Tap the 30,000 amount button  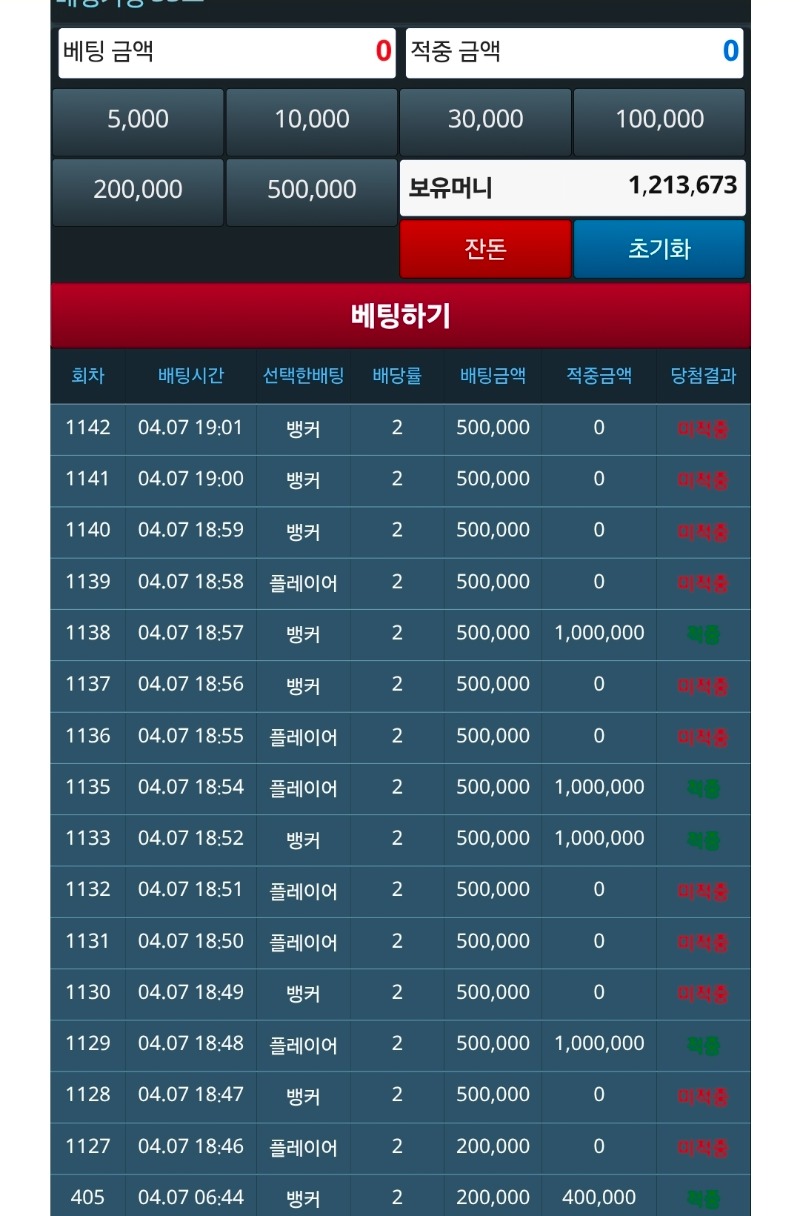pos(485,121)
